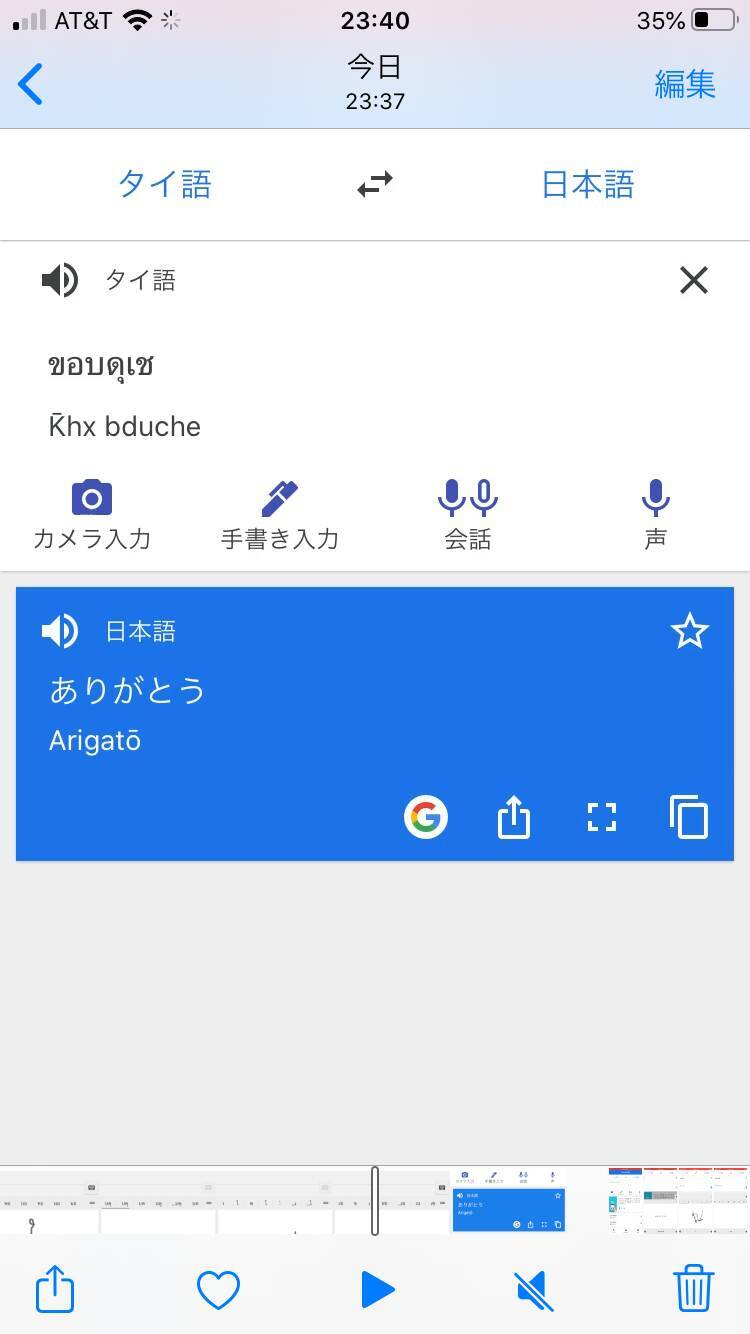Unmute the video sound
Image resolution: width=750 pixels, height=1334 pixels.
click(535, 1290)
